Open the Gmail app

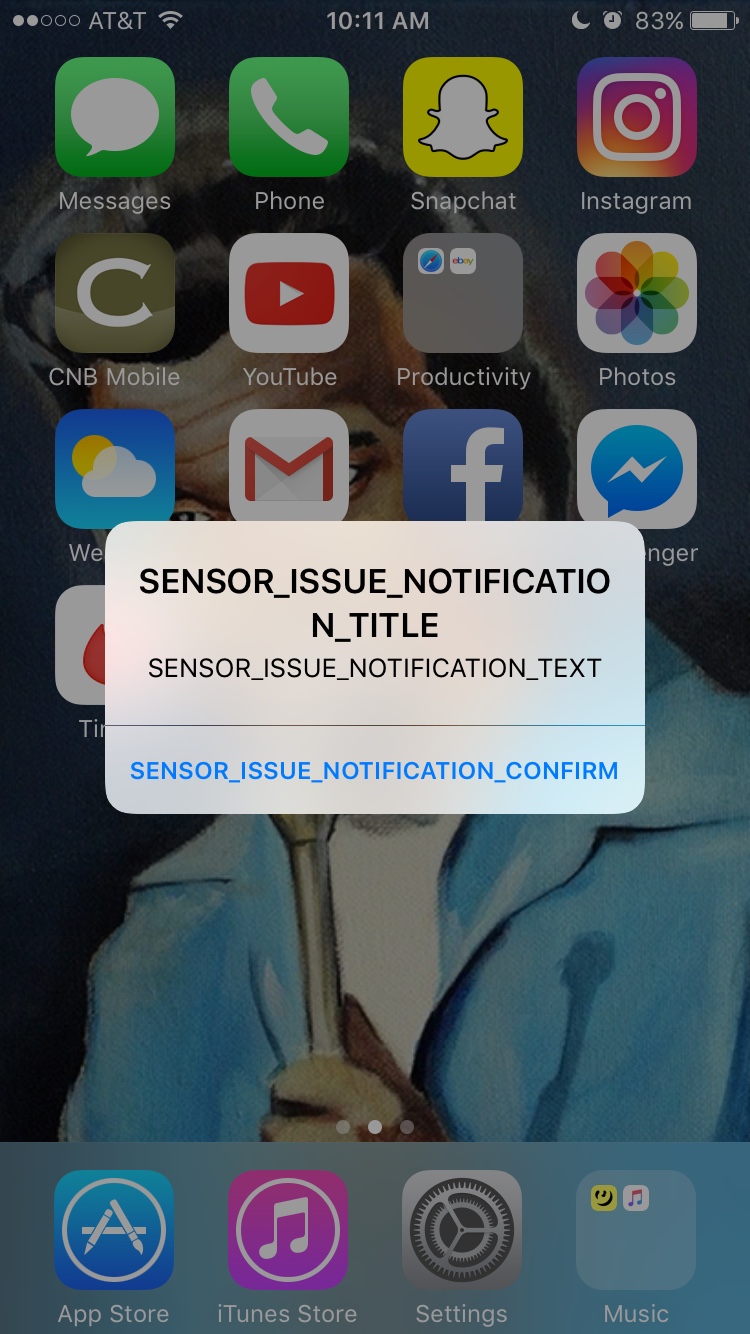click(289, 464)
